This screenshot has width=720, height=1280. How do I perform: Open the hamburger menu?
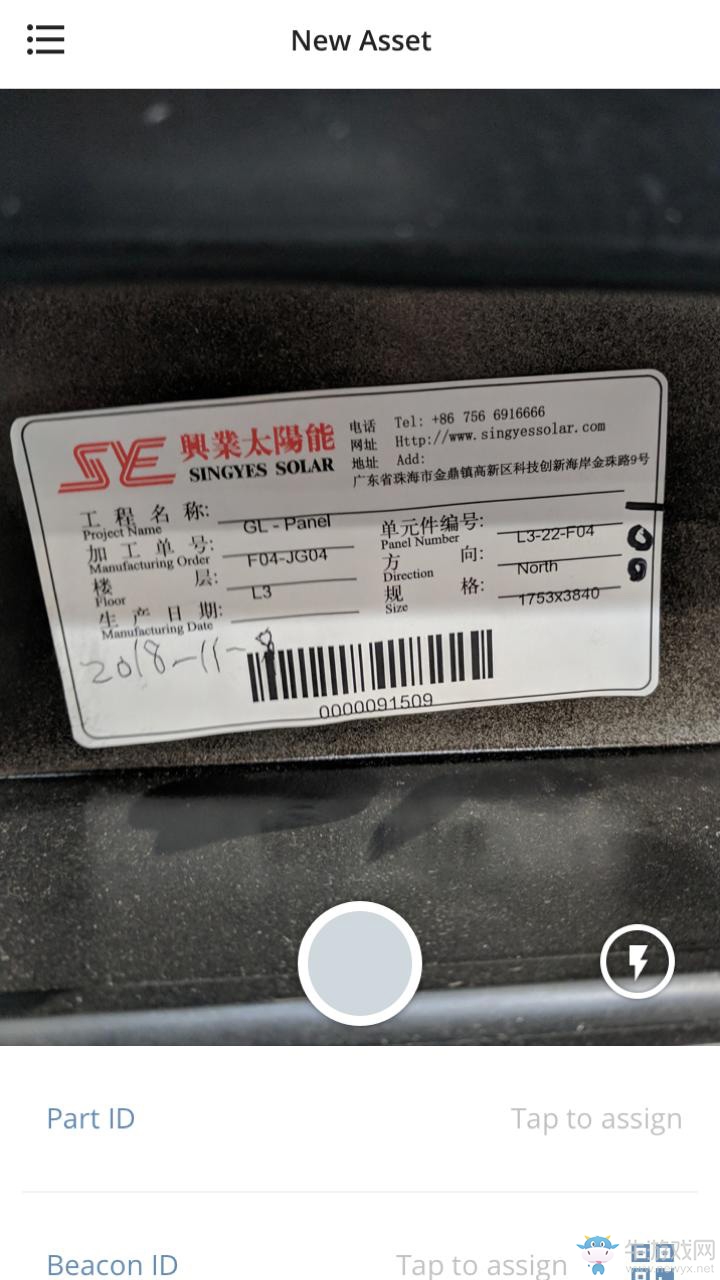45,40
